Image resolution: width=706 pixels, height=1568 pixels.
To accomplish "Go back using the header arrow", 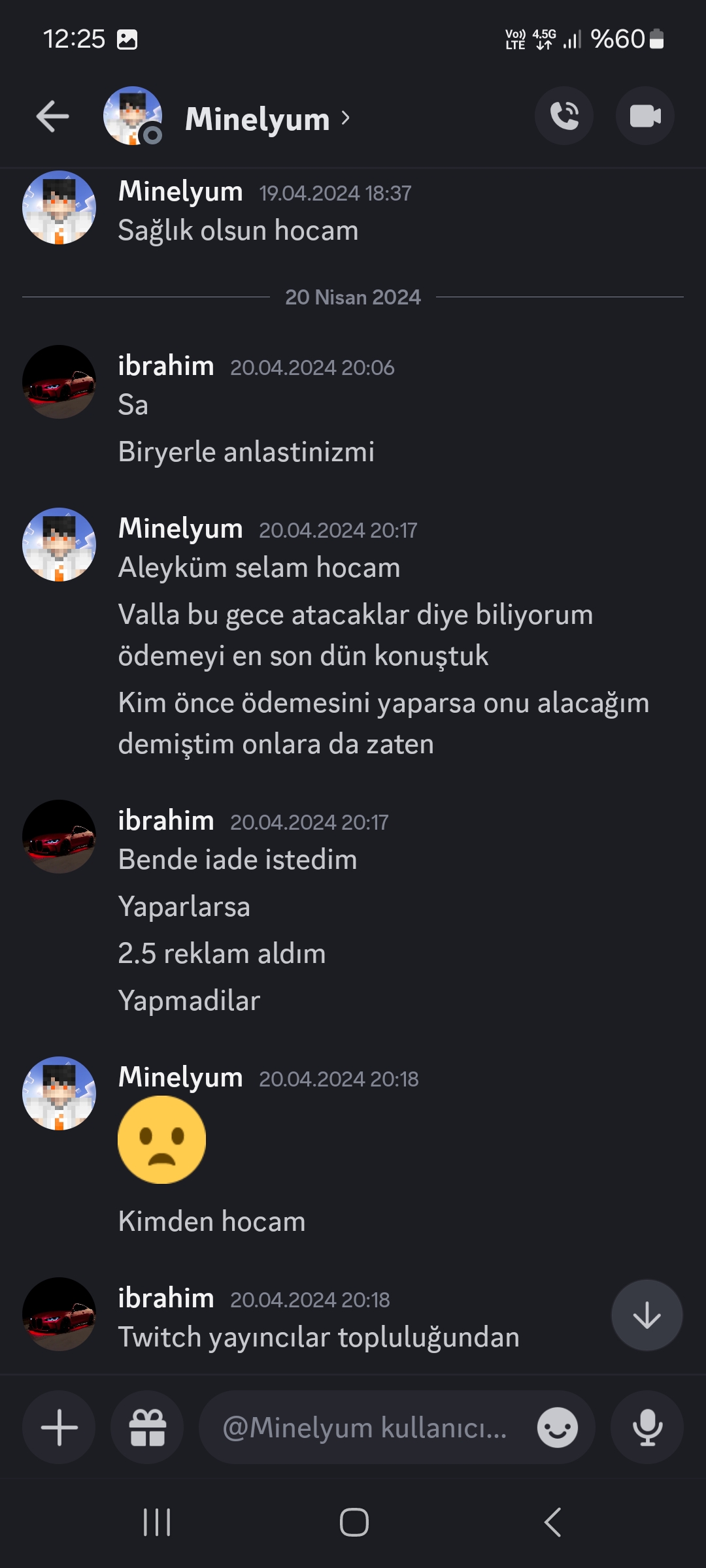I will [52, 117].
